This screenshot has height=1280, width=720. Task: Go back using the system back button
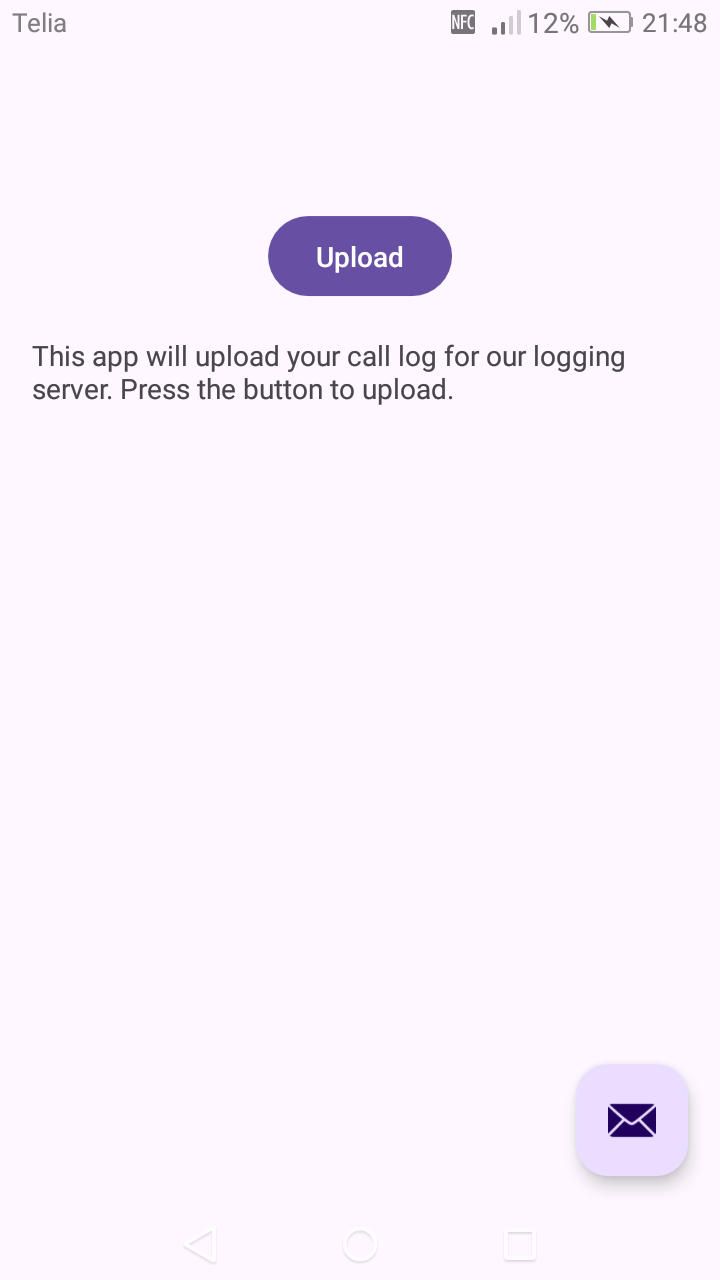(x=200, y=1246)
